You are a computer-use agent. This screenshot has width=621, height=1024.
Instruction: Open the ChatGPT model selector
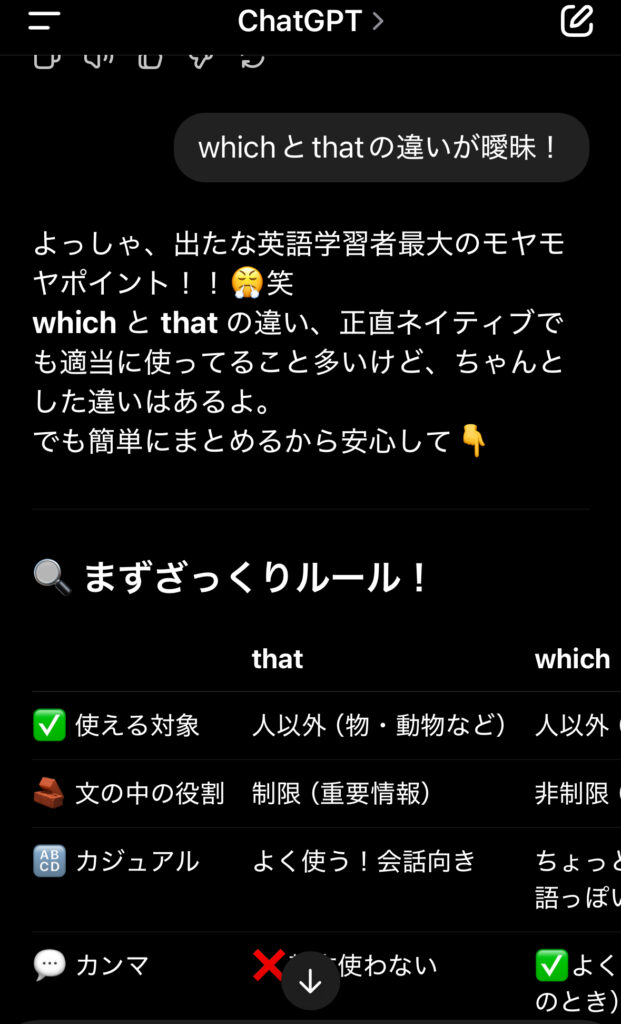310,21
